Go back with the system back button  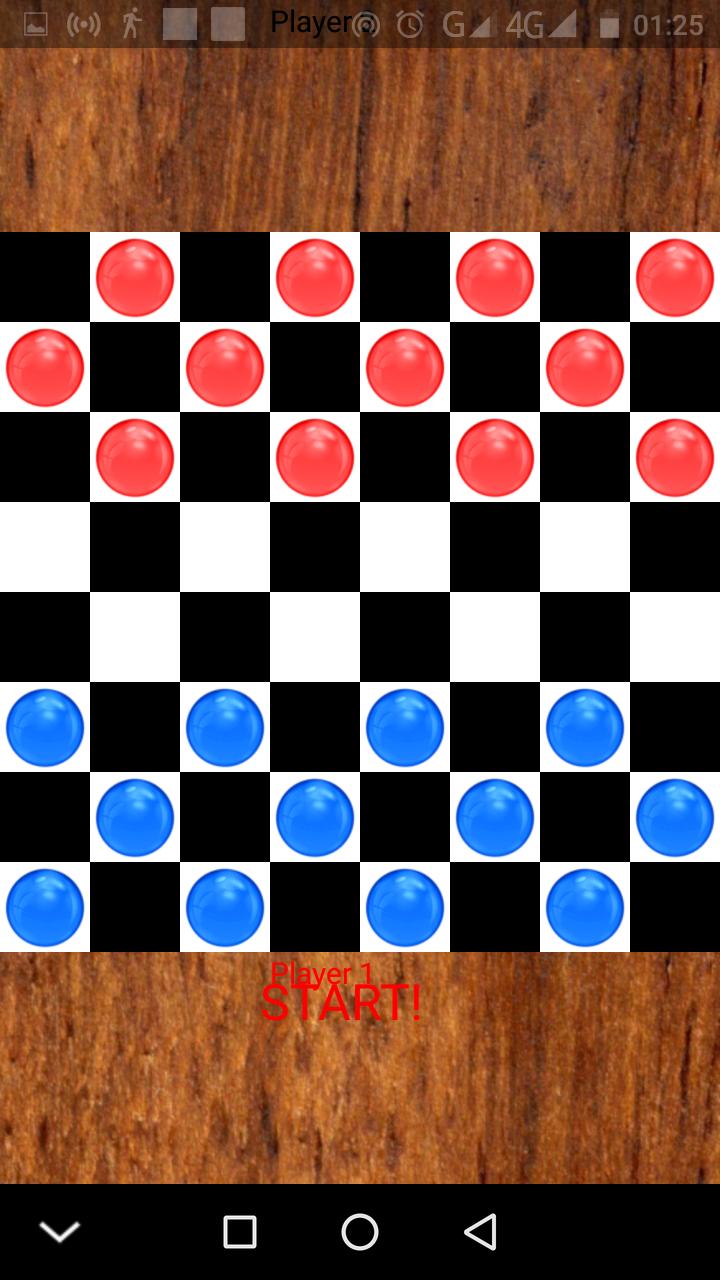coord(480,1232)
